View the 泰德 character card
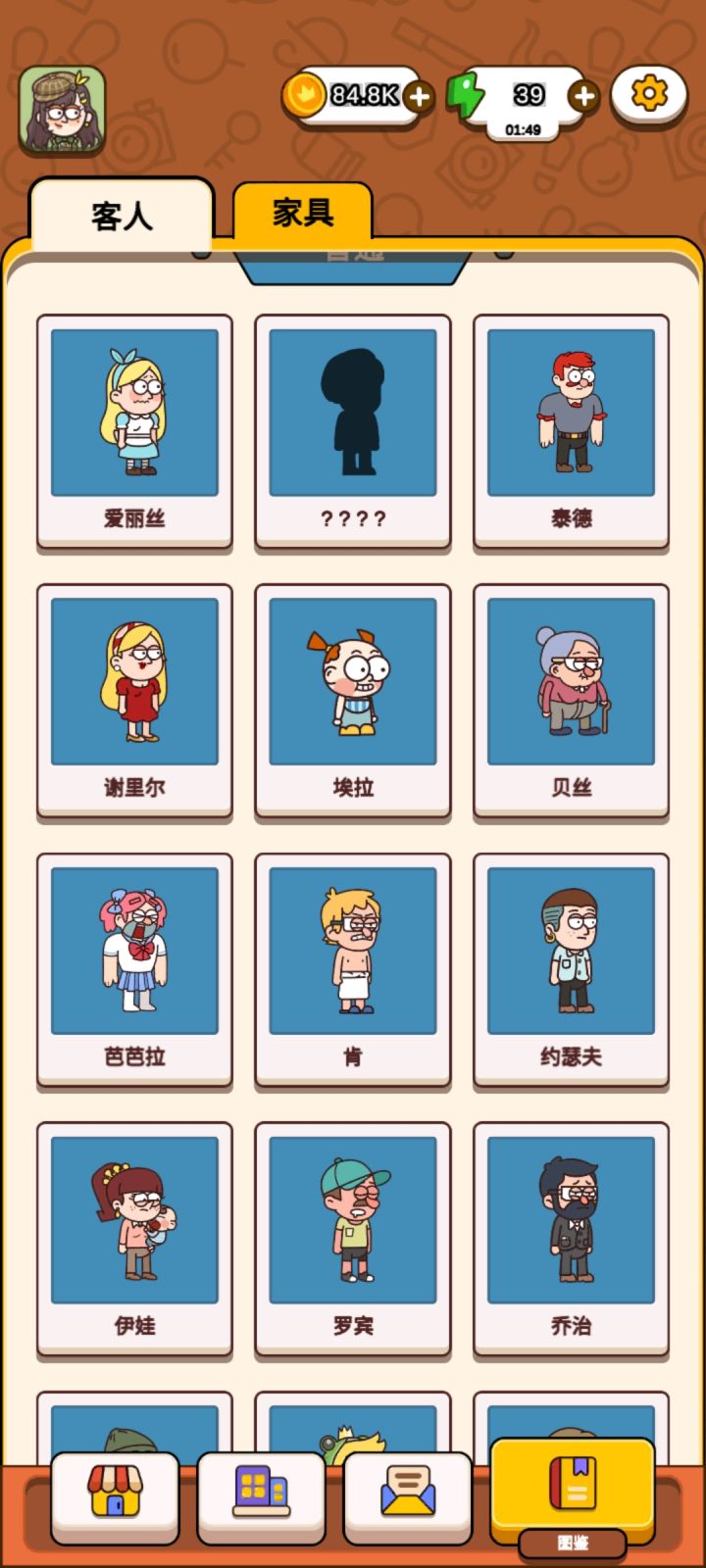Viewport: 706px width, 1568px height. click(x=571, y=431)
